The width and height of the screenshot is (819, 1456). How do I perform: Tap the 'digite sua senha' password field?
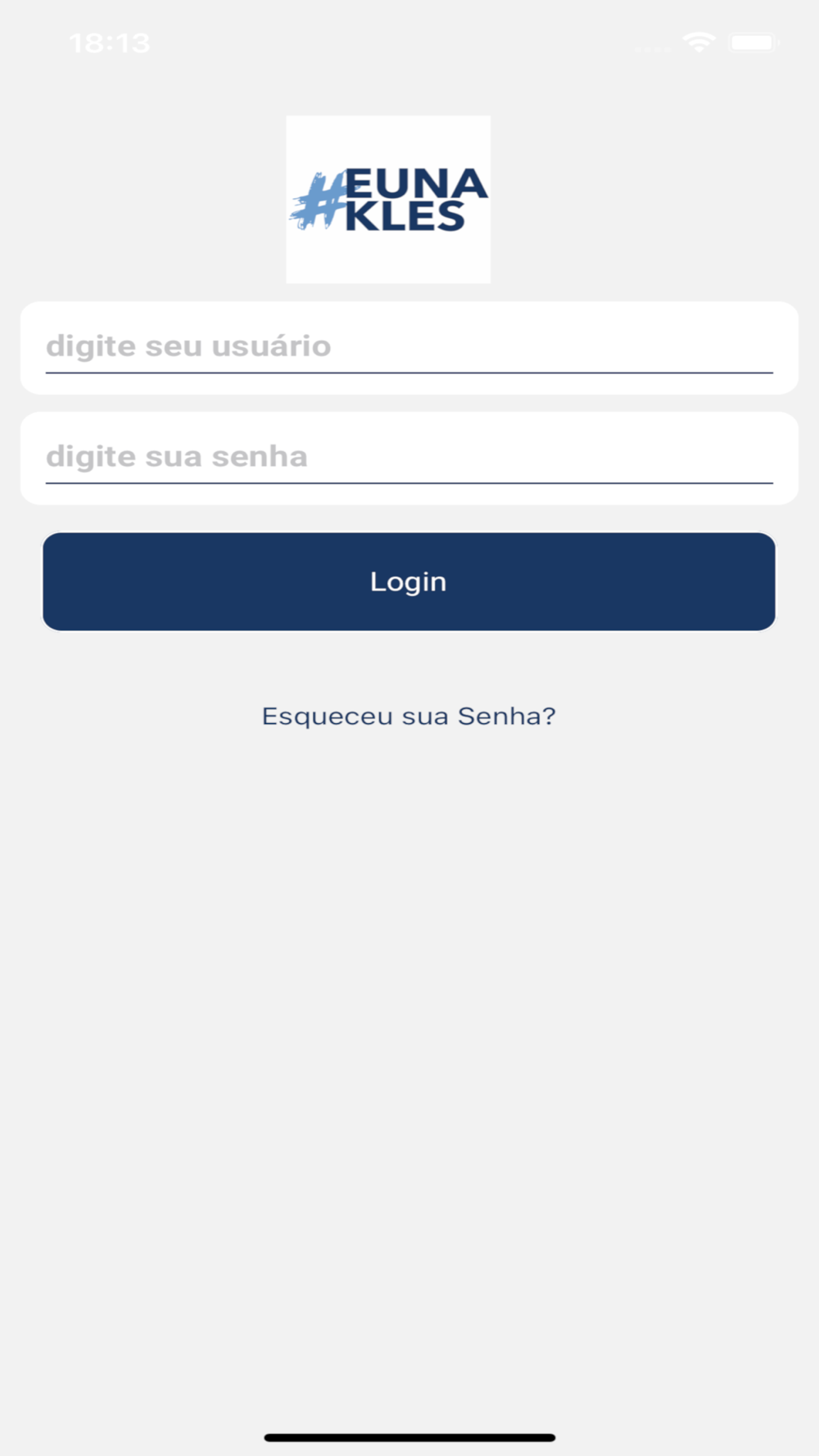coord(409,457)
